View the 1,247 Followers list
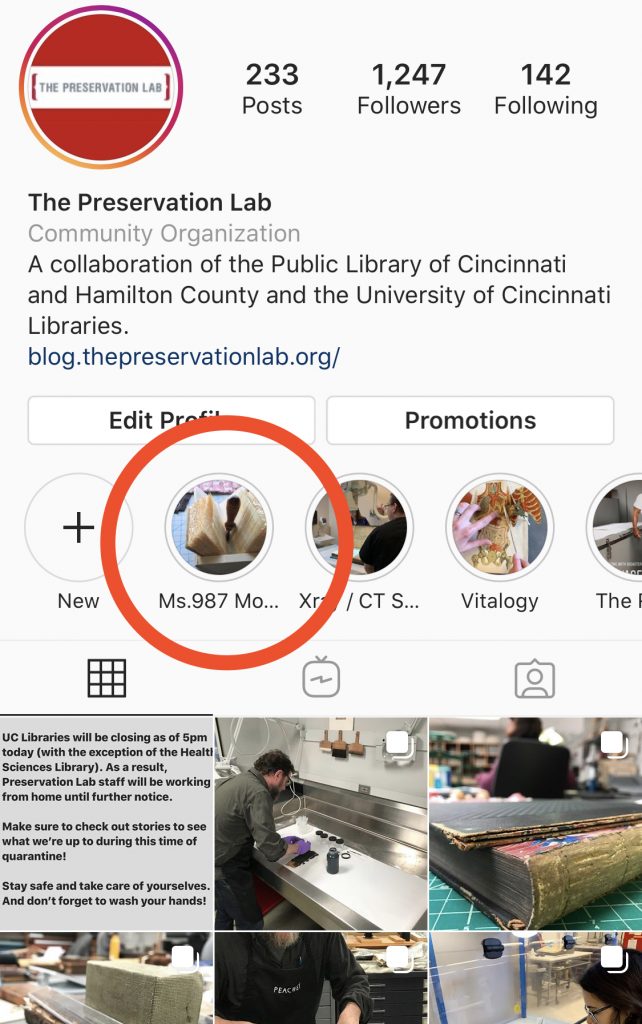This screenshot has width=642, height=1024. pos(409,90)
